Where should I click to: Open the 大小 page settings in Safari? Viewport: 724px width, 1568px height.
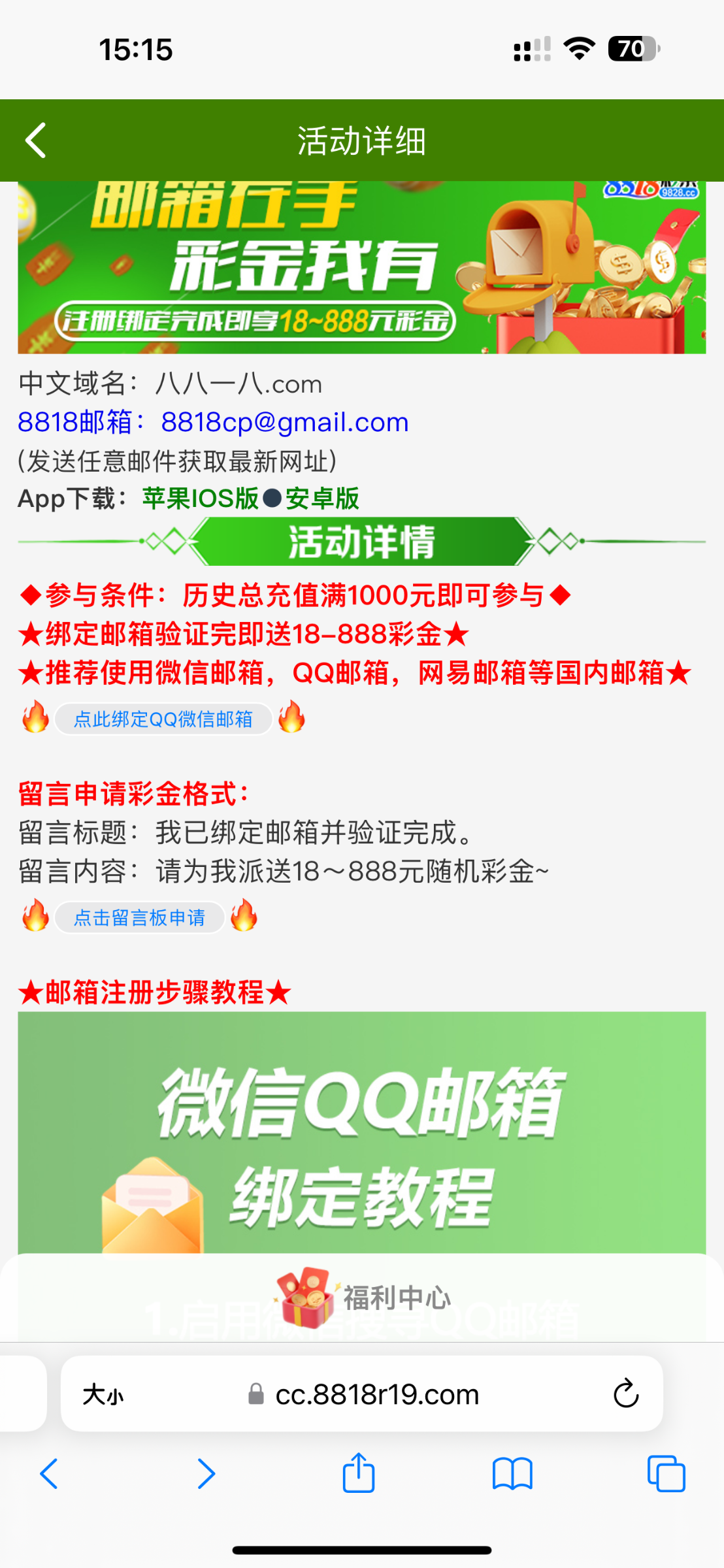pyautogui.click(x=103, y=1394)
